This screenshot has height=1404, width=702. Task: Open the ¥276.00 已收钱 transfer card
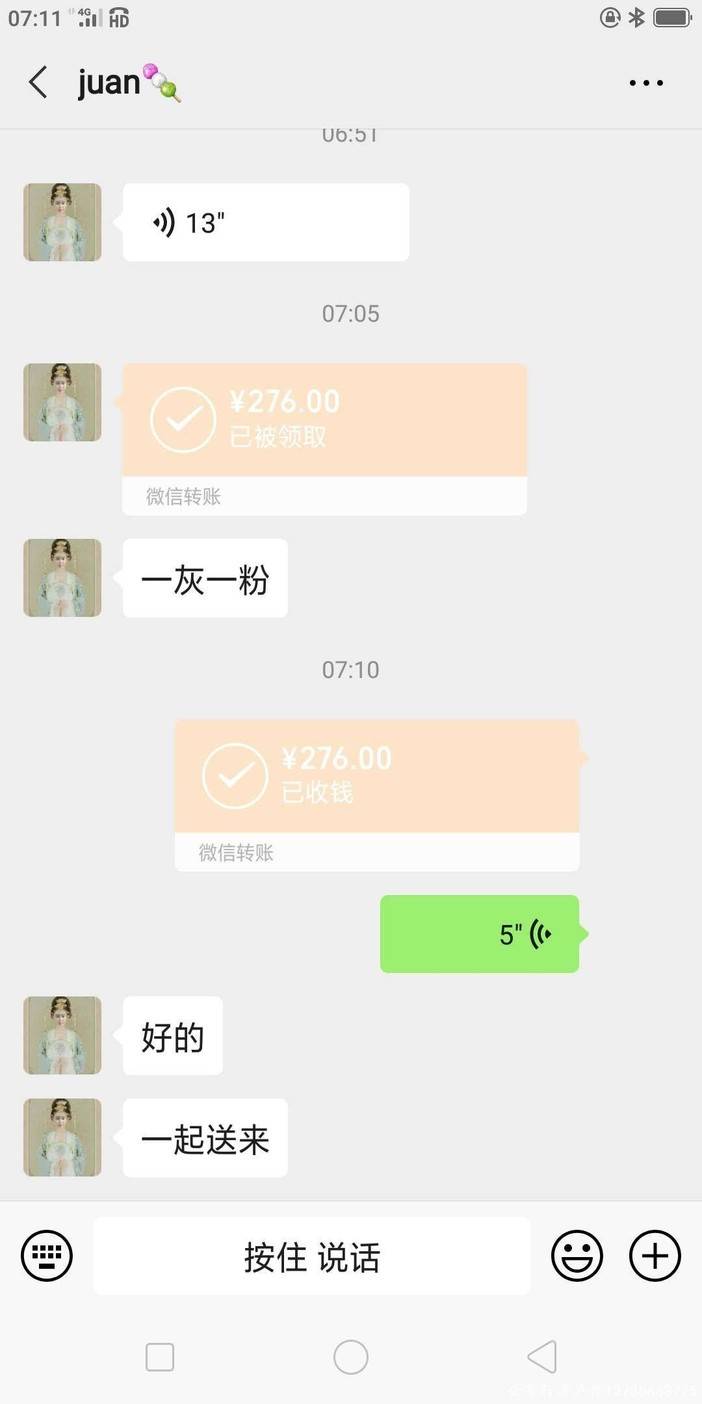tap(376, 778)
